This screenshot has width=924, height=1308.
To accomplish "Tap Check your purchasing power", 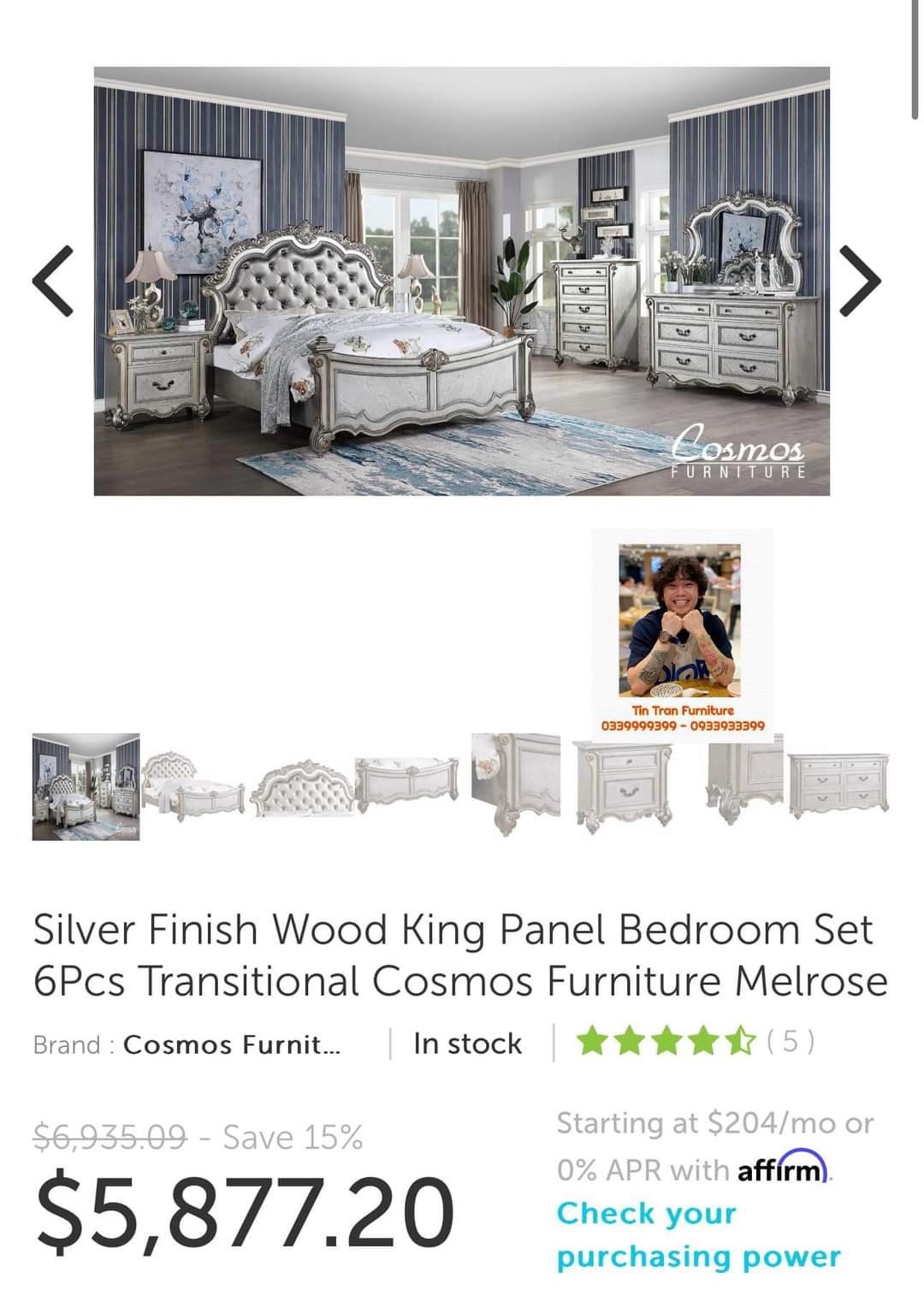I will [x=698, y=1234].
